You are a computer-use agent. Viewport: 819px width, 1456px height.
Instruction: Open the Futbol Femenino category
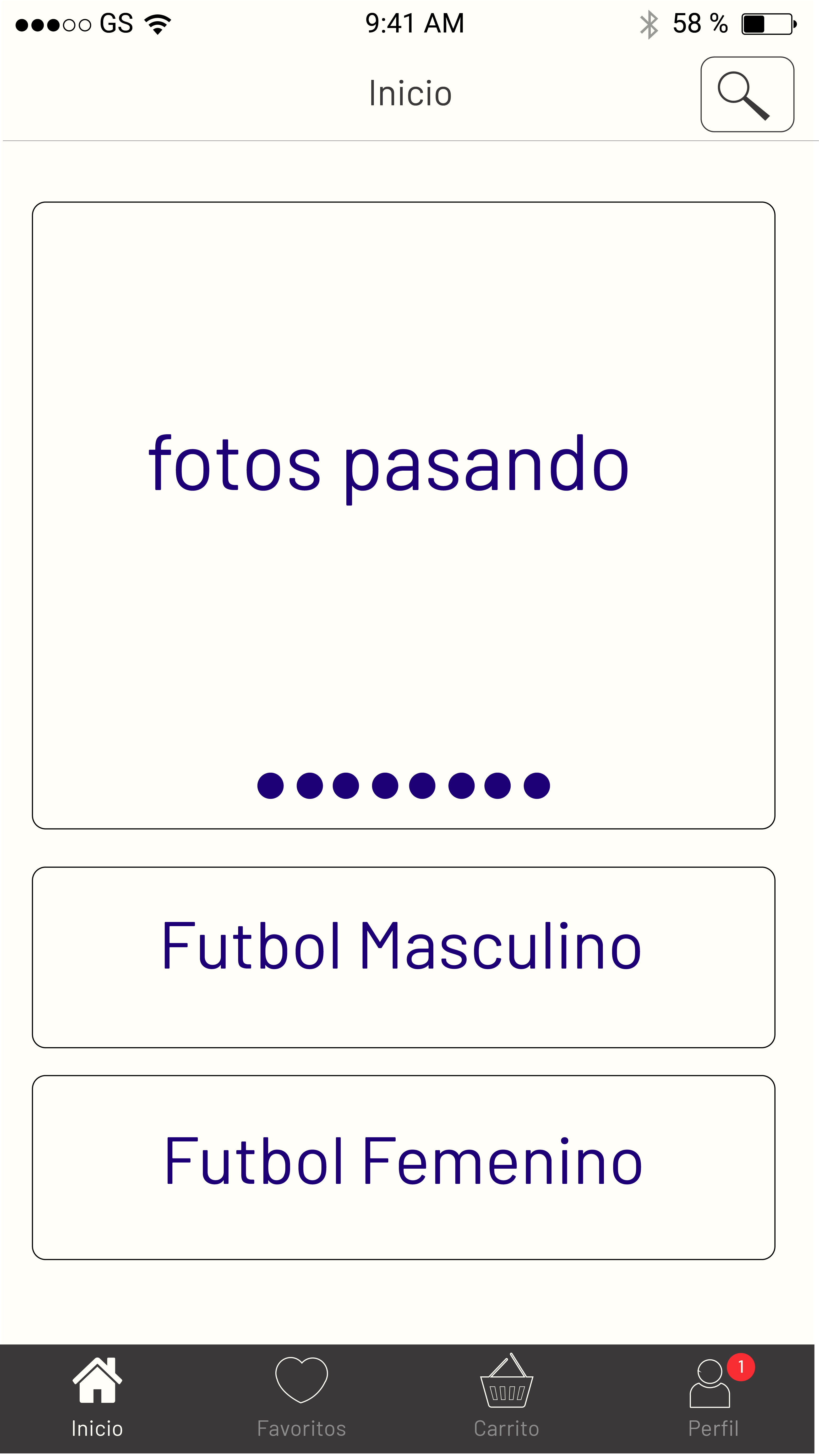click(x=403, y=1167)
